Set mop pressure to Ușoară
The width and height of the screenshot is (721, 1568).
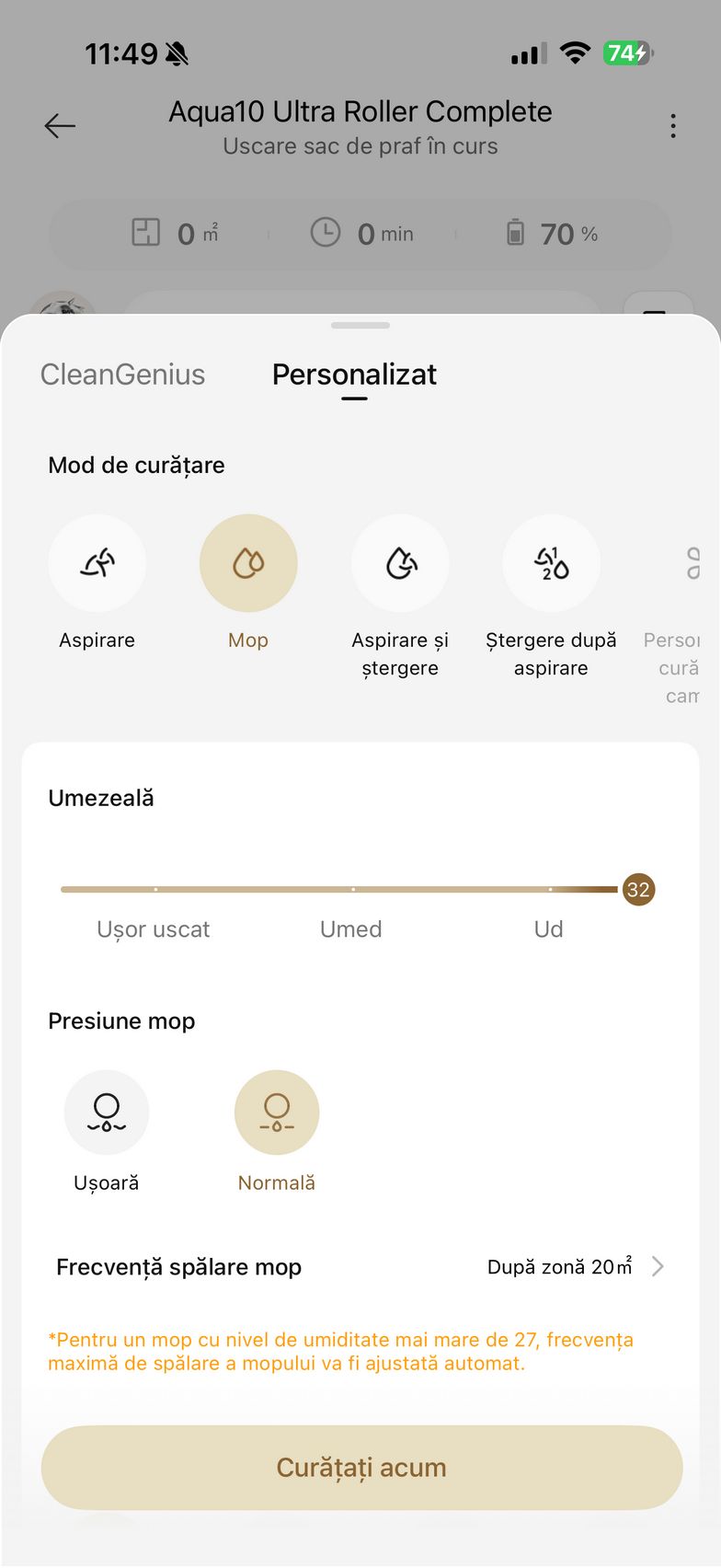pos(107,1112)
